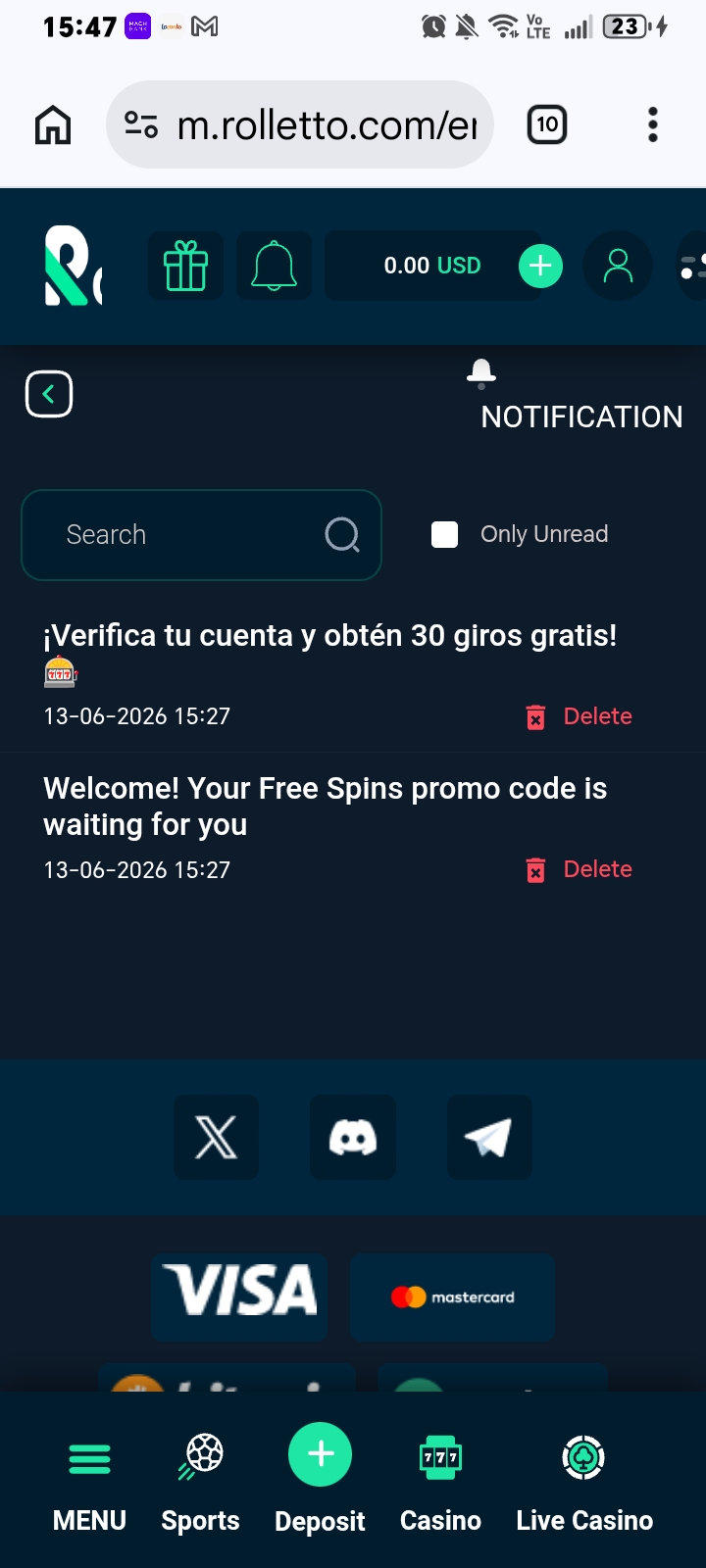706x1568 pixels.
Task: Delete the ¡Verifica tu cuenta notification
Action: pyautogui.click(x=579, y=716)
